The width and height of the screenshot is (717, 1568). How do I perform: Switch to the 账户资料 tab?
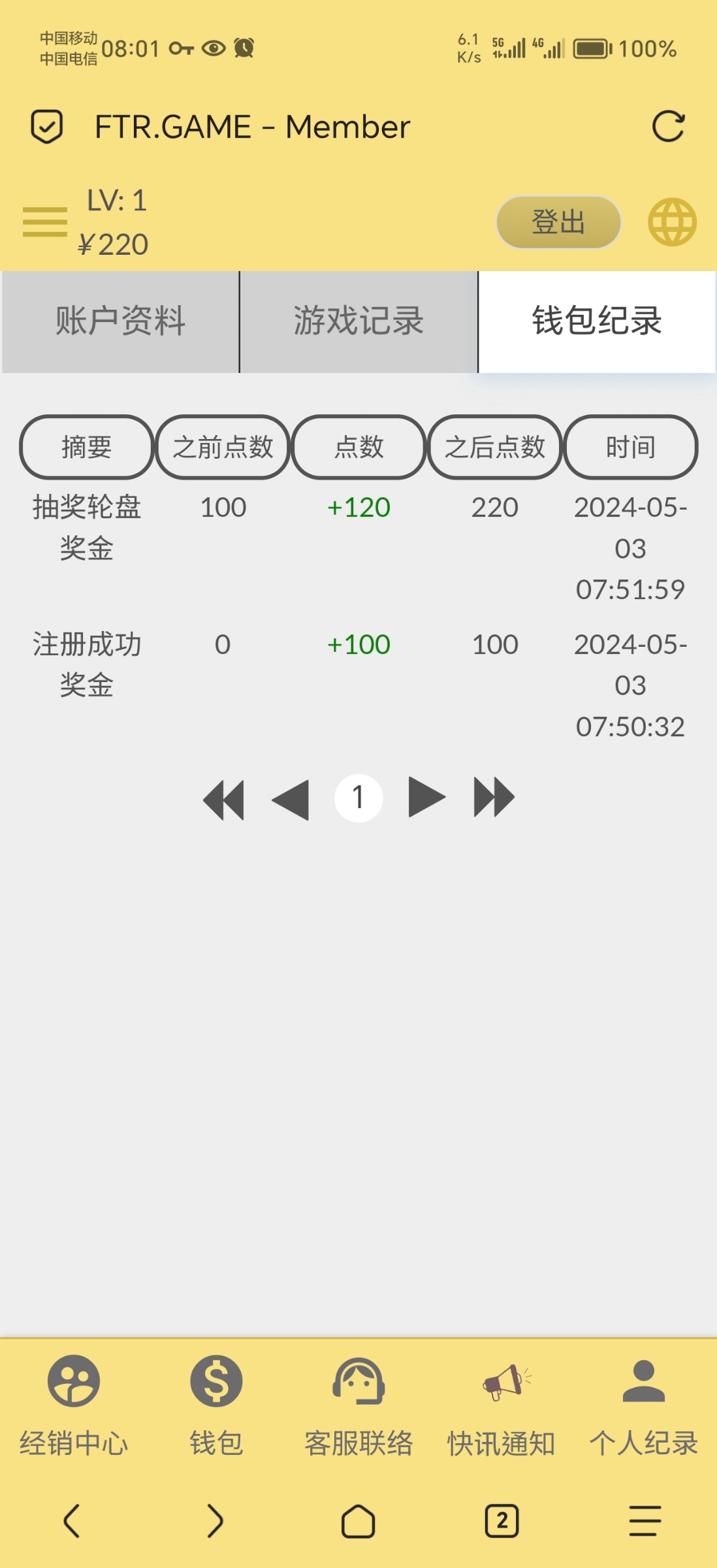[x=119, y=321]
